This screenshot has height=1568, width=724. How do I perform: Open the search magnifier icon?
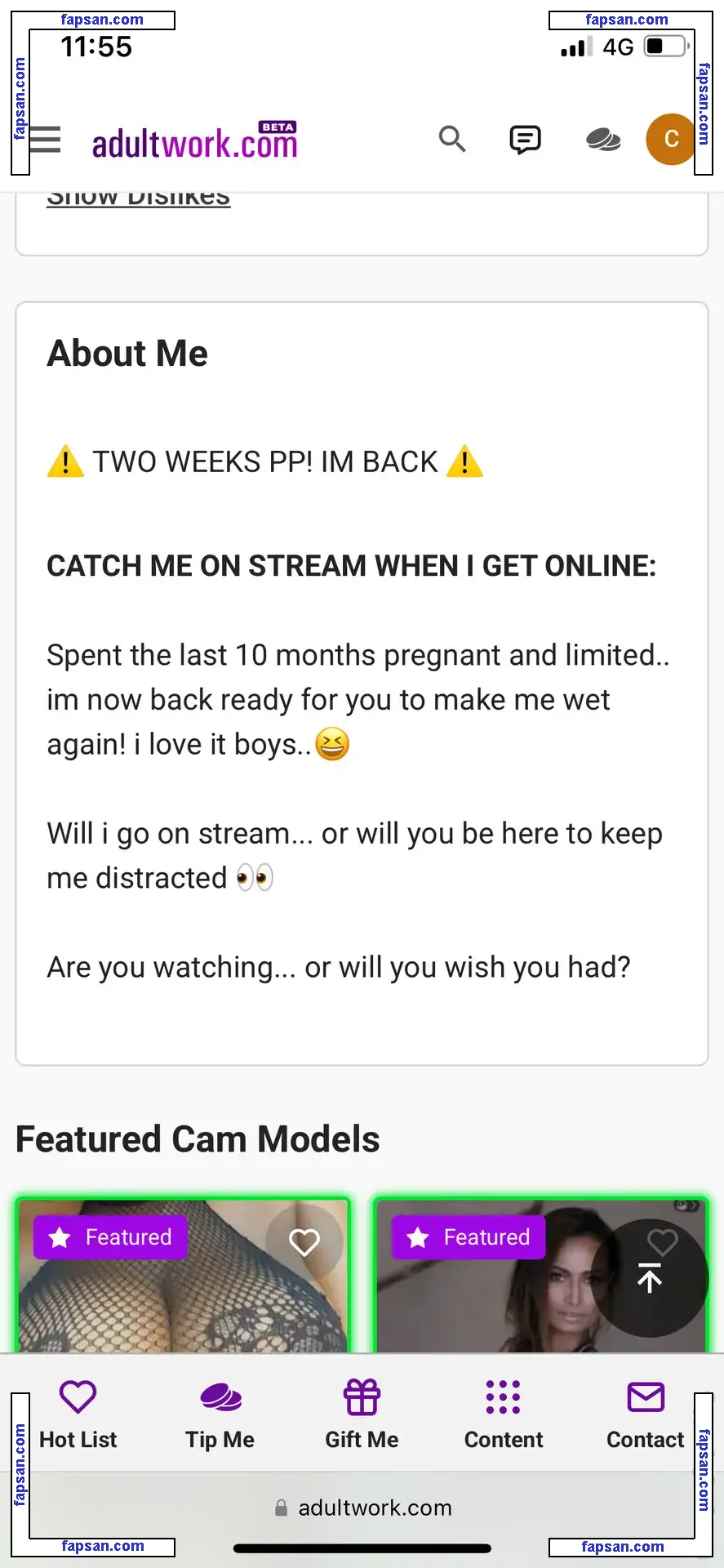pyautogui.click(x=451, y=140)
